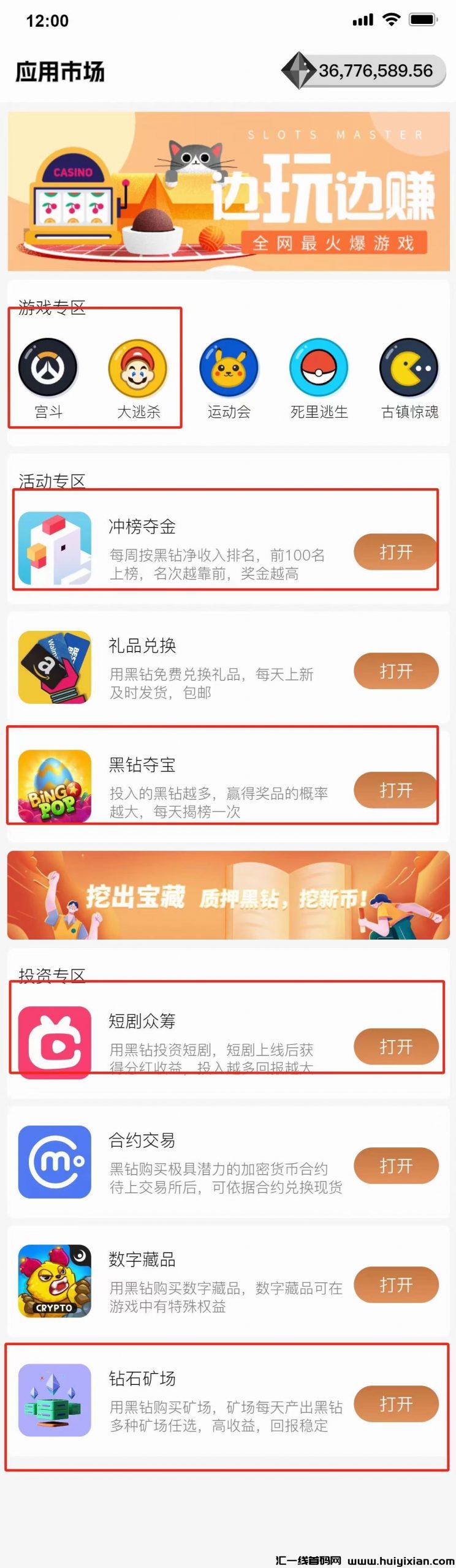Tap 打开 next to 礼品兑换
This screenshot has width=456, height=1568.
(x=396, y=671)
